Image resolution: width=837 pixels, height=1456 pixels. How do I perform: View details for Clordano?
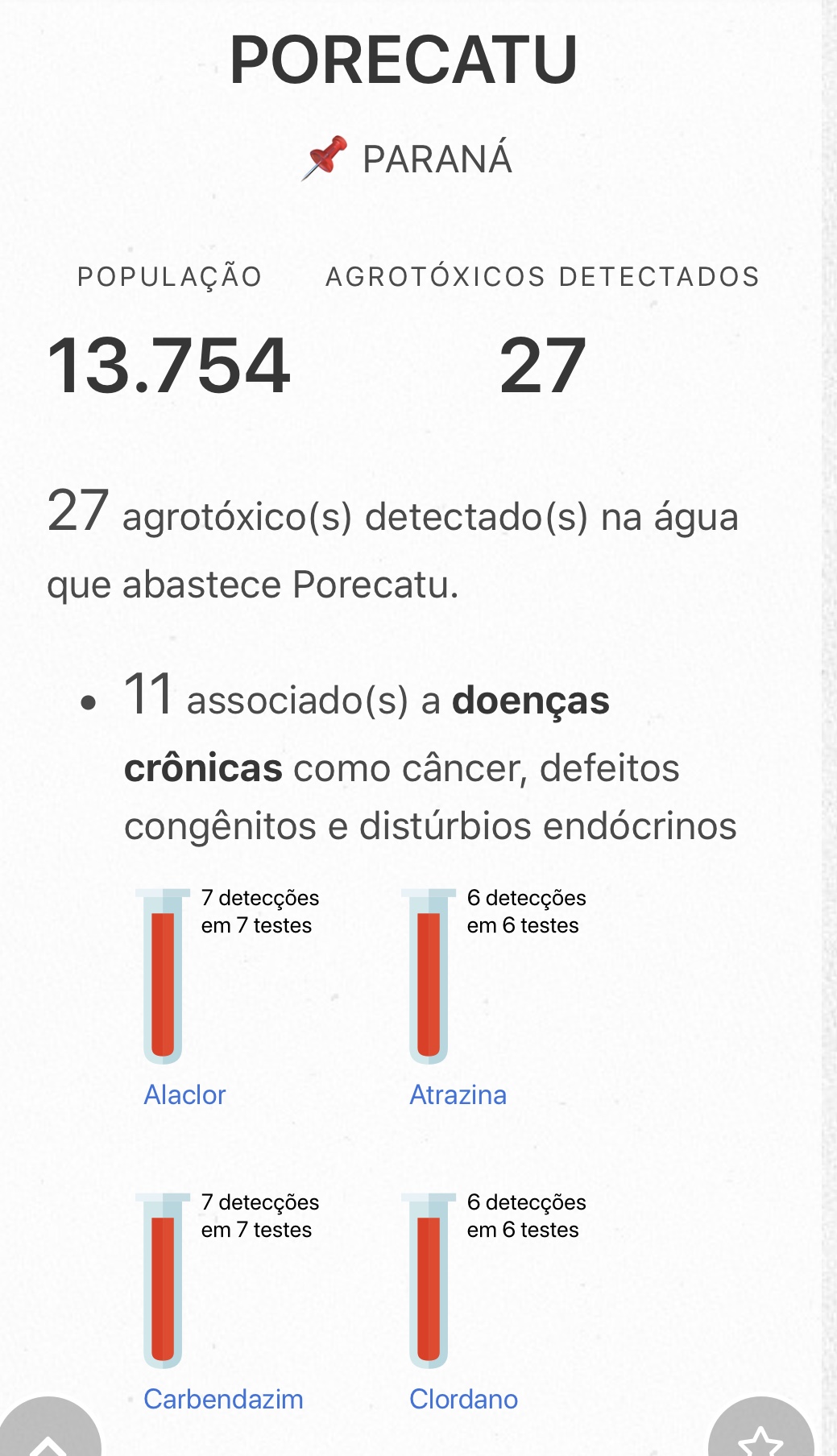tap(463, 1399)
